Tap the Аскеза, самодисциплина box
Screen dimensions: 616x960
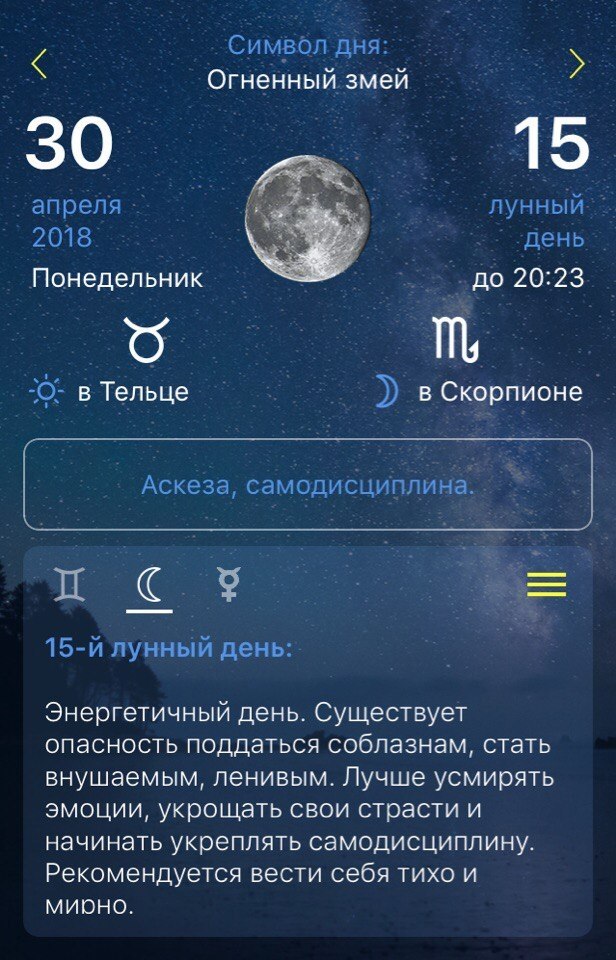click(307, 485)
